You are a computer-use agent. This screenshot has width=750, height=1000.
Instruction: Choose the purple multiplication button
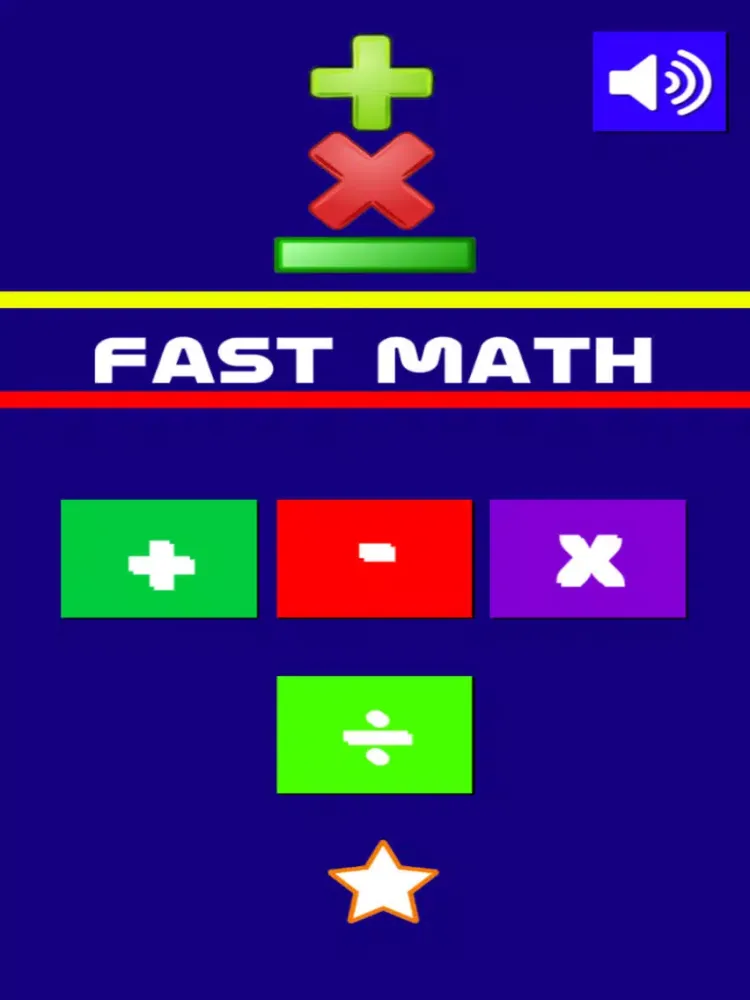(x=588, y=559)
